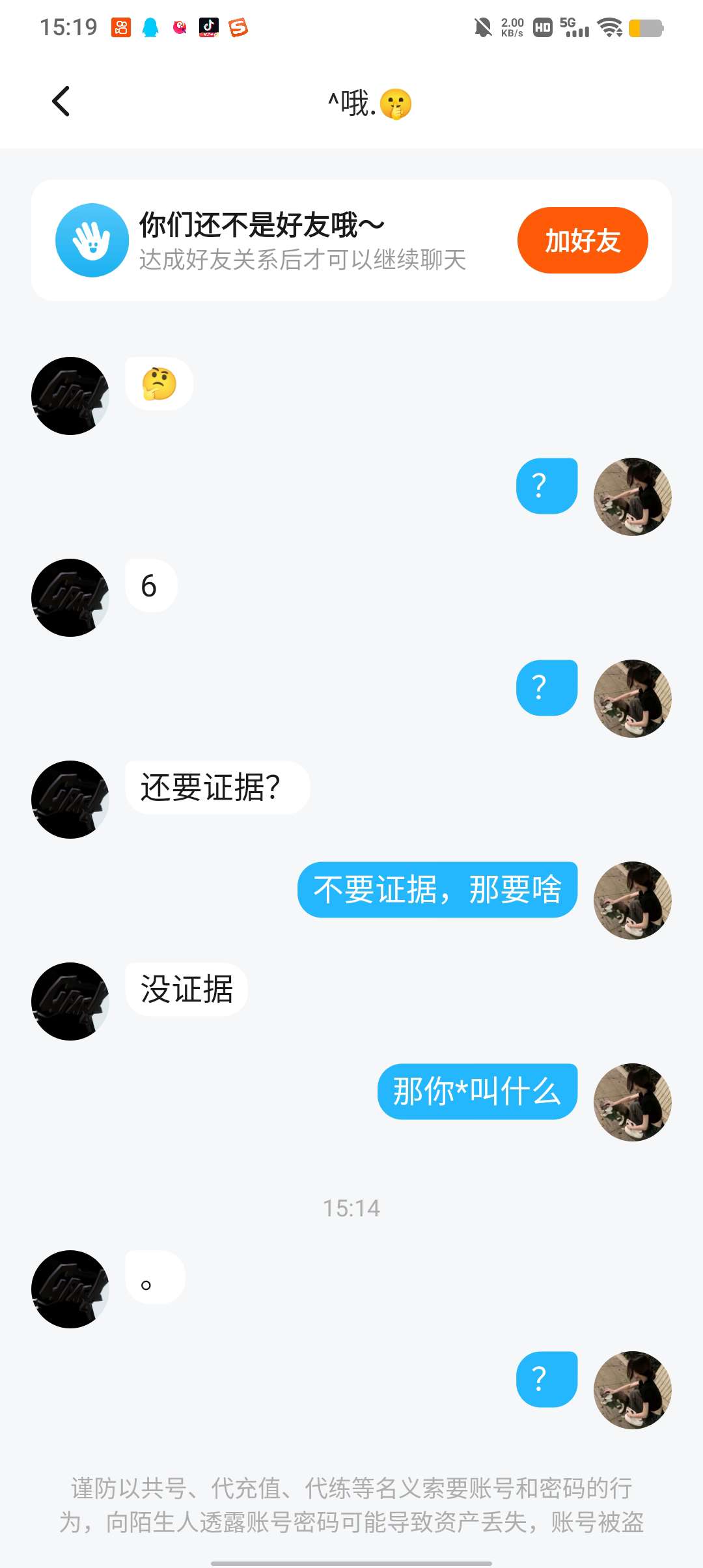Go back using the top-left arrow
Screen dimensions: 703x1568
click(x=61, y=102)
